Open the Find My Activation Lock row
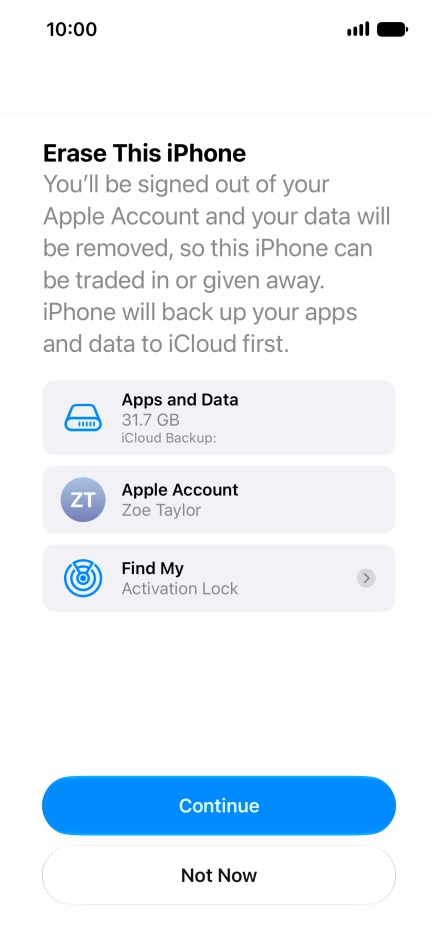The image size is (438, 947). click(x=219, y=578)
